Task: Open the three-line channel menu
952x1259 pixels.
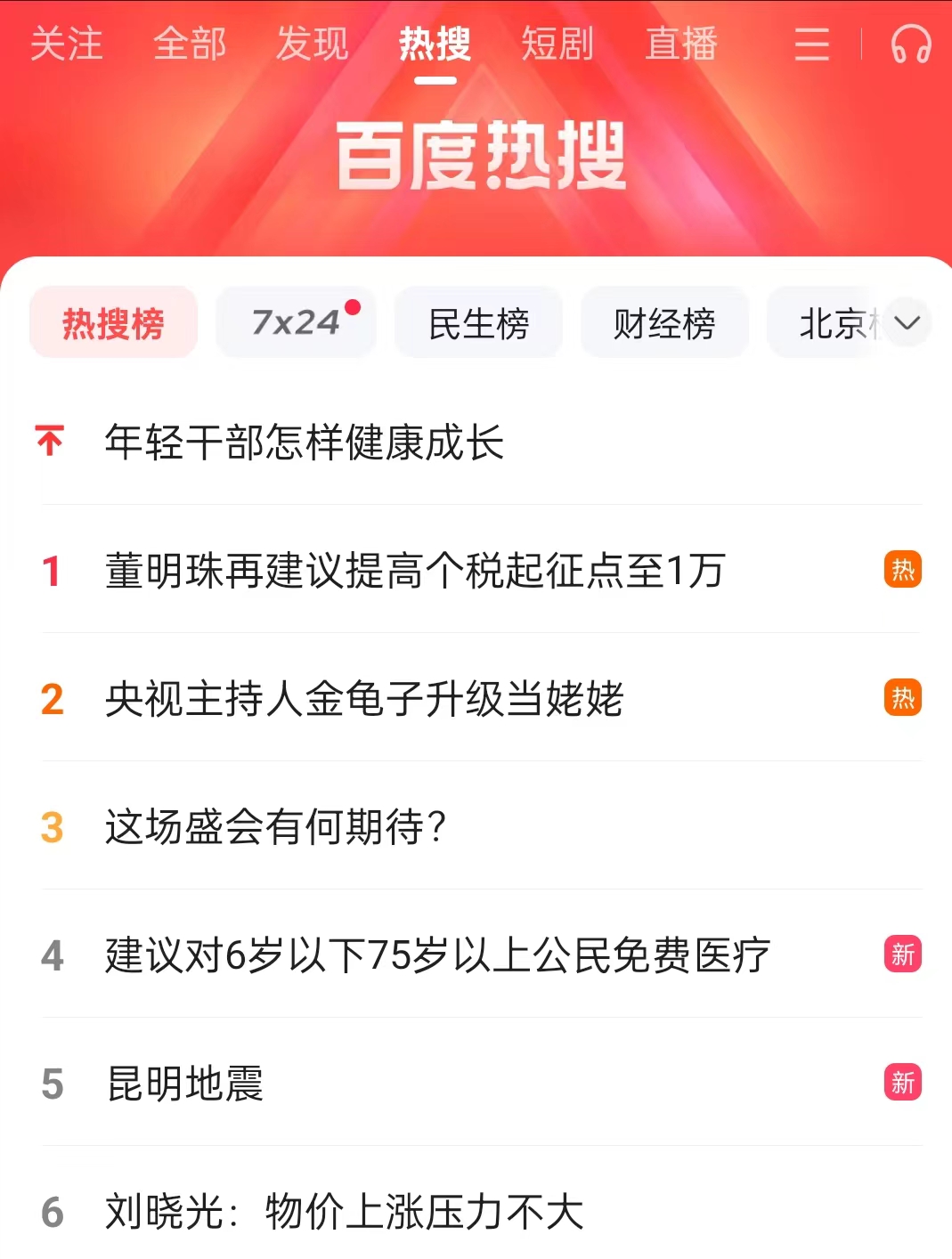Action: (x=811, y=45)
